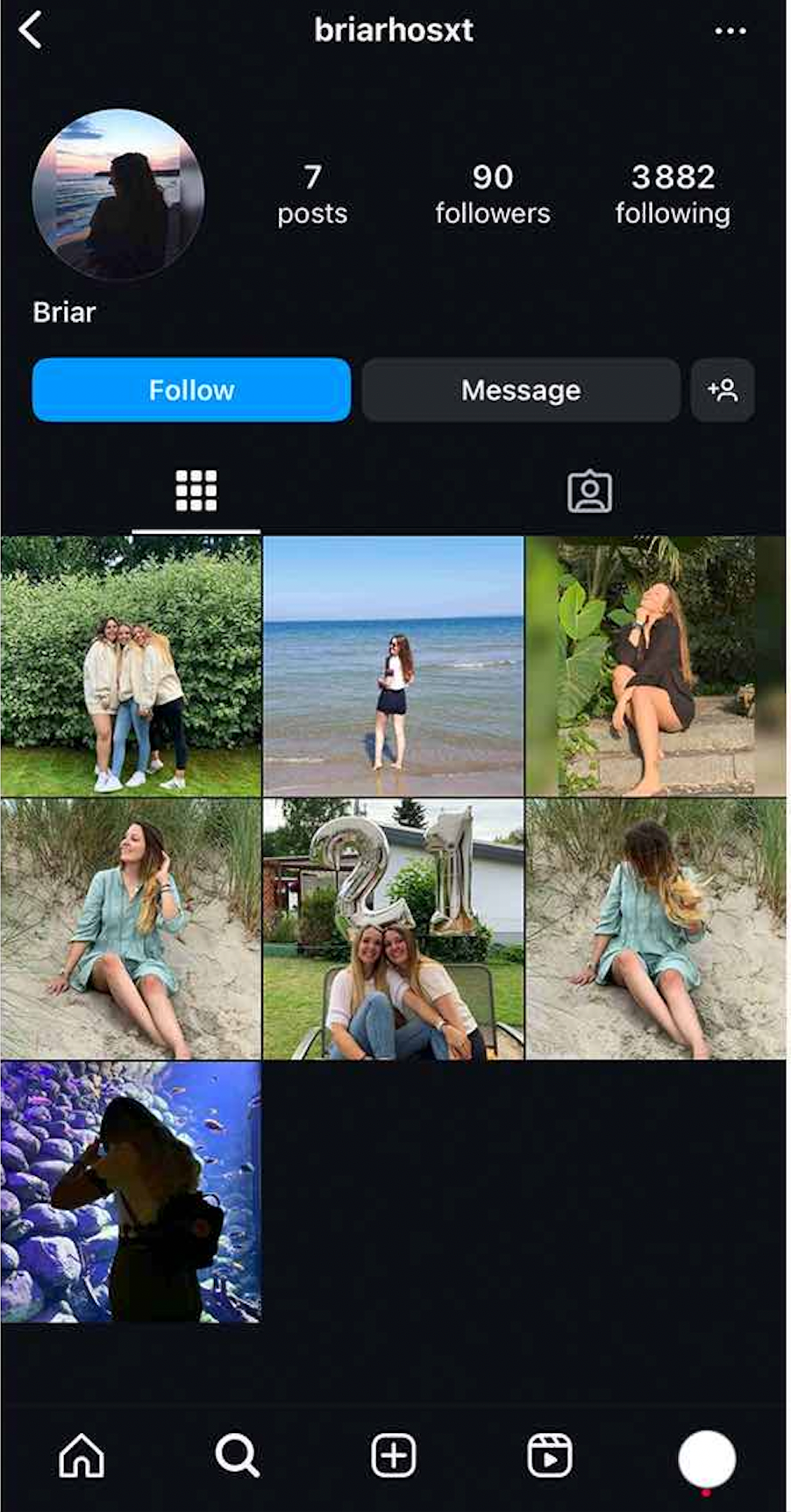Image resolution: width=791 pixels, height=1512 pixels.
Task: Open your own profile tab
Action: pyautogui.click(x=706, y=1459)
